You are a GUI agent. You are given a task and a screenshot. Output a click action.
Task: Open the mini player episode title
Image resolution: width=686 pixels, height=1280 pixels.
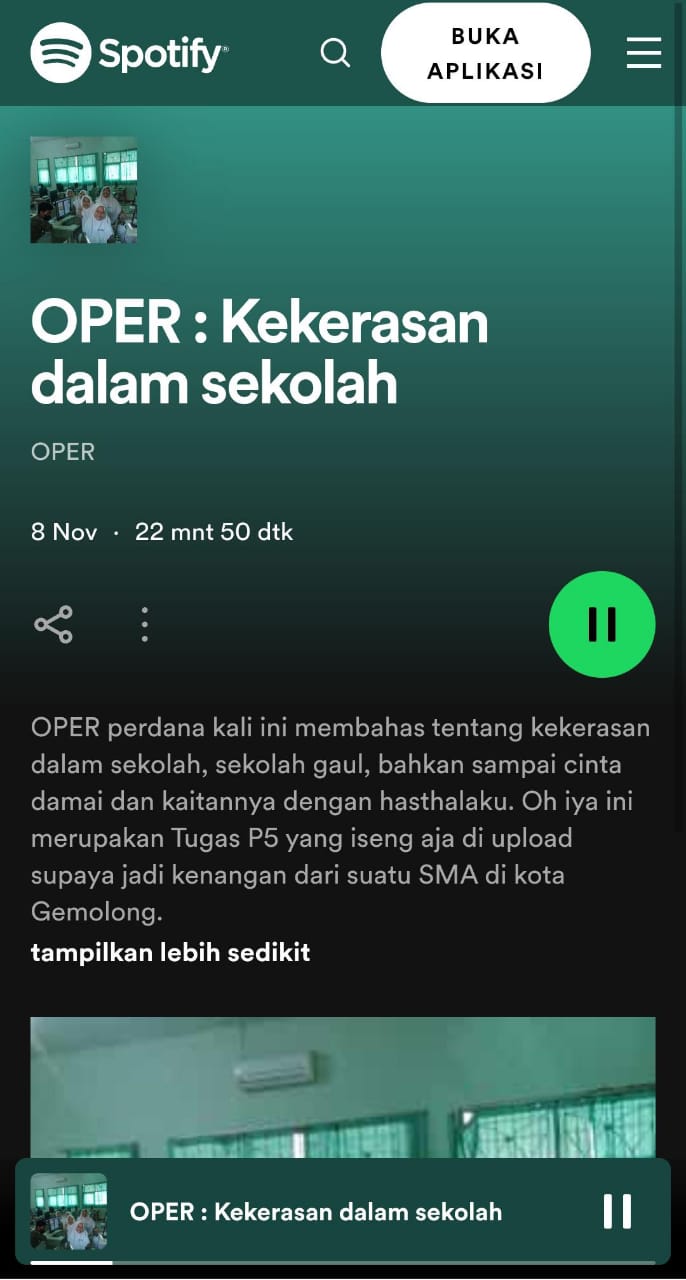click(x=316, y=1212)
